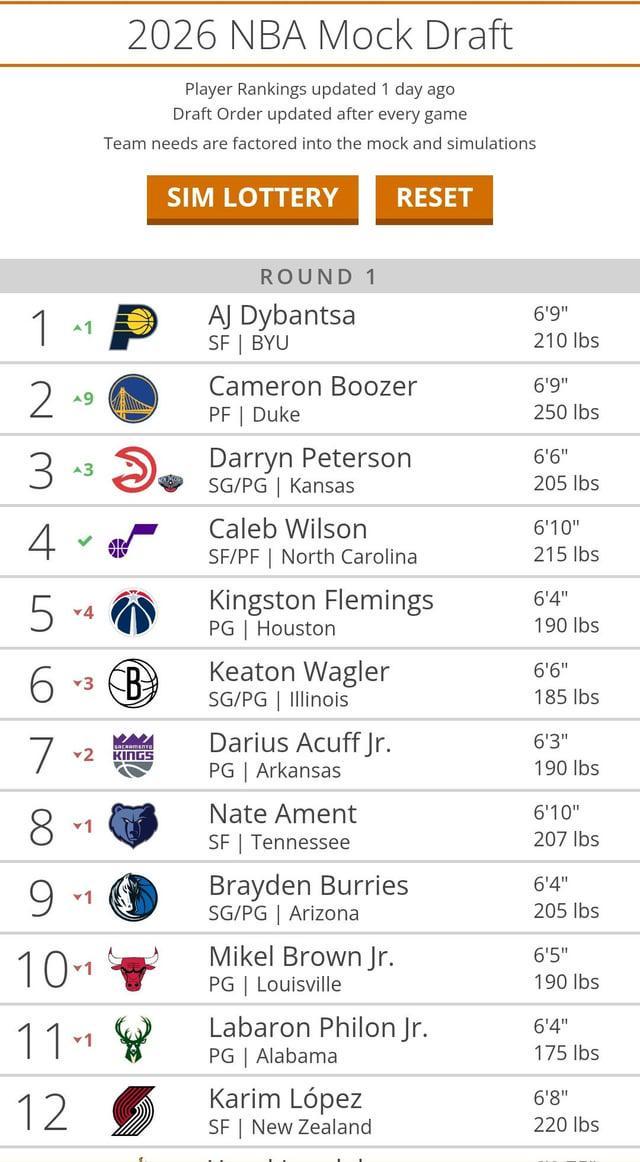Screen dimensions: 640x1162
Task: Tap the Chicago Bulls logo
Action: click(x=133, y=968)
